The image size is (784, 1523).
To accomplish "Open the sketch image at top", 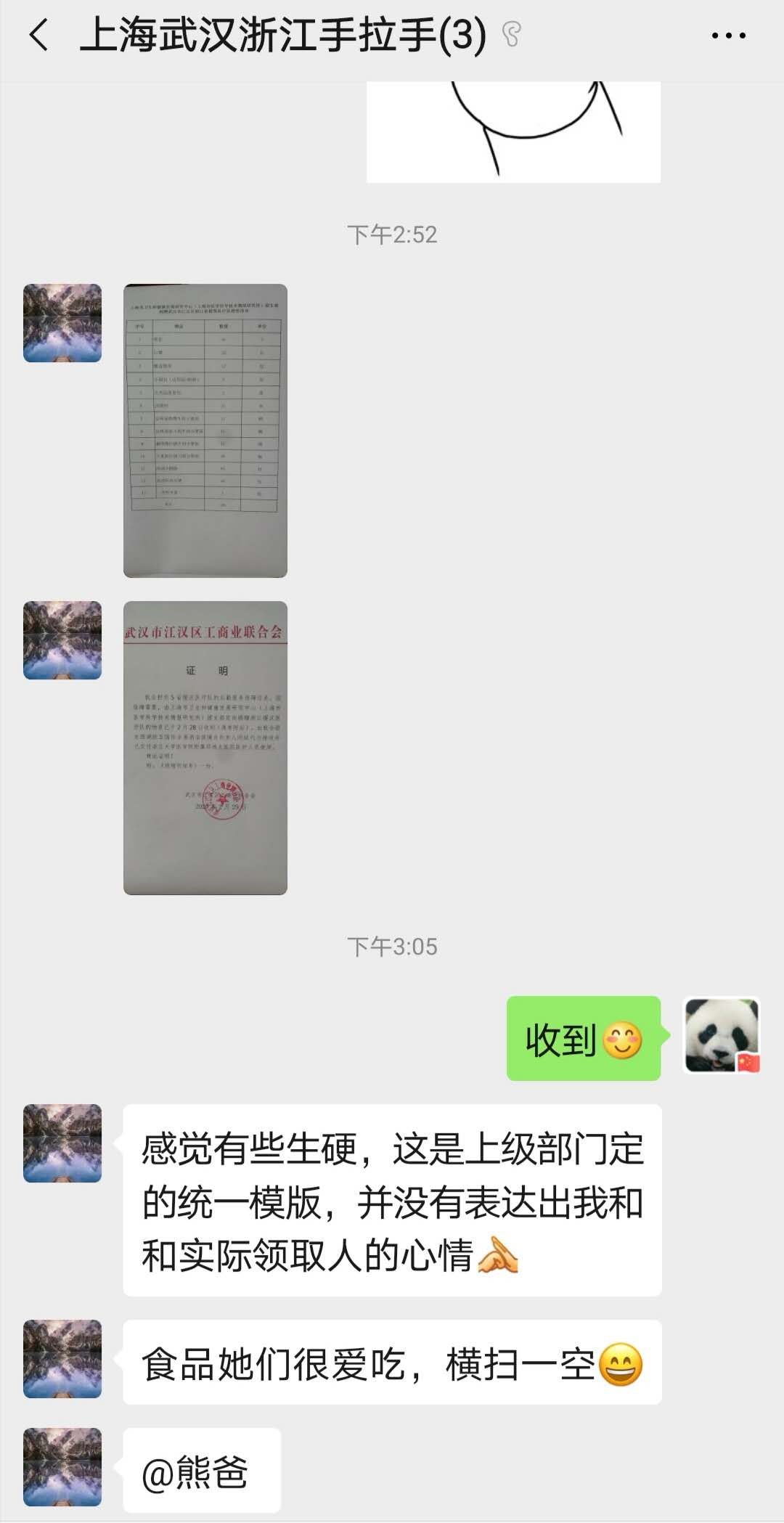I will point(513,131).
